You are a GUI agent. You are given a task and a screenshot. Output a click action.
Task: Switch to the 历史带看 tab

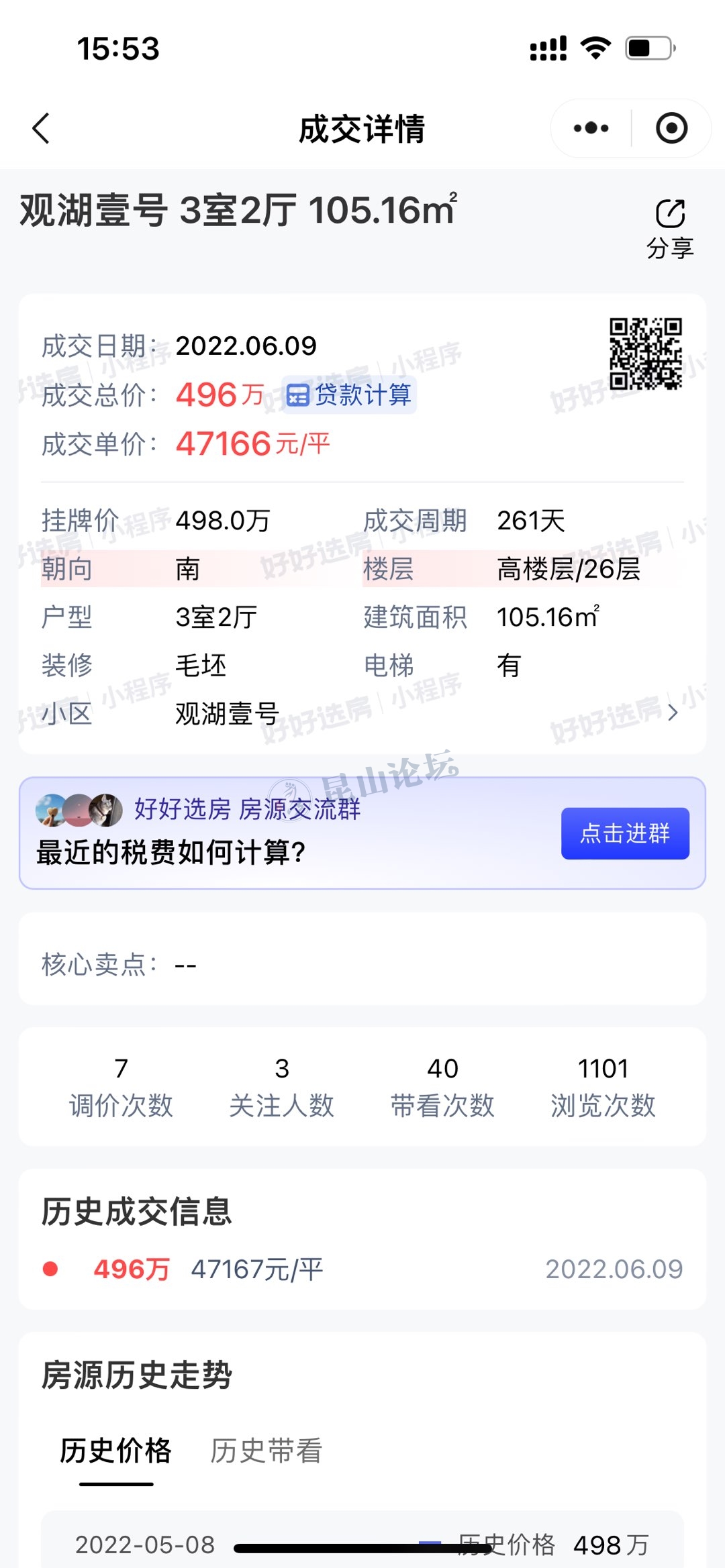tap(266, 1451)
